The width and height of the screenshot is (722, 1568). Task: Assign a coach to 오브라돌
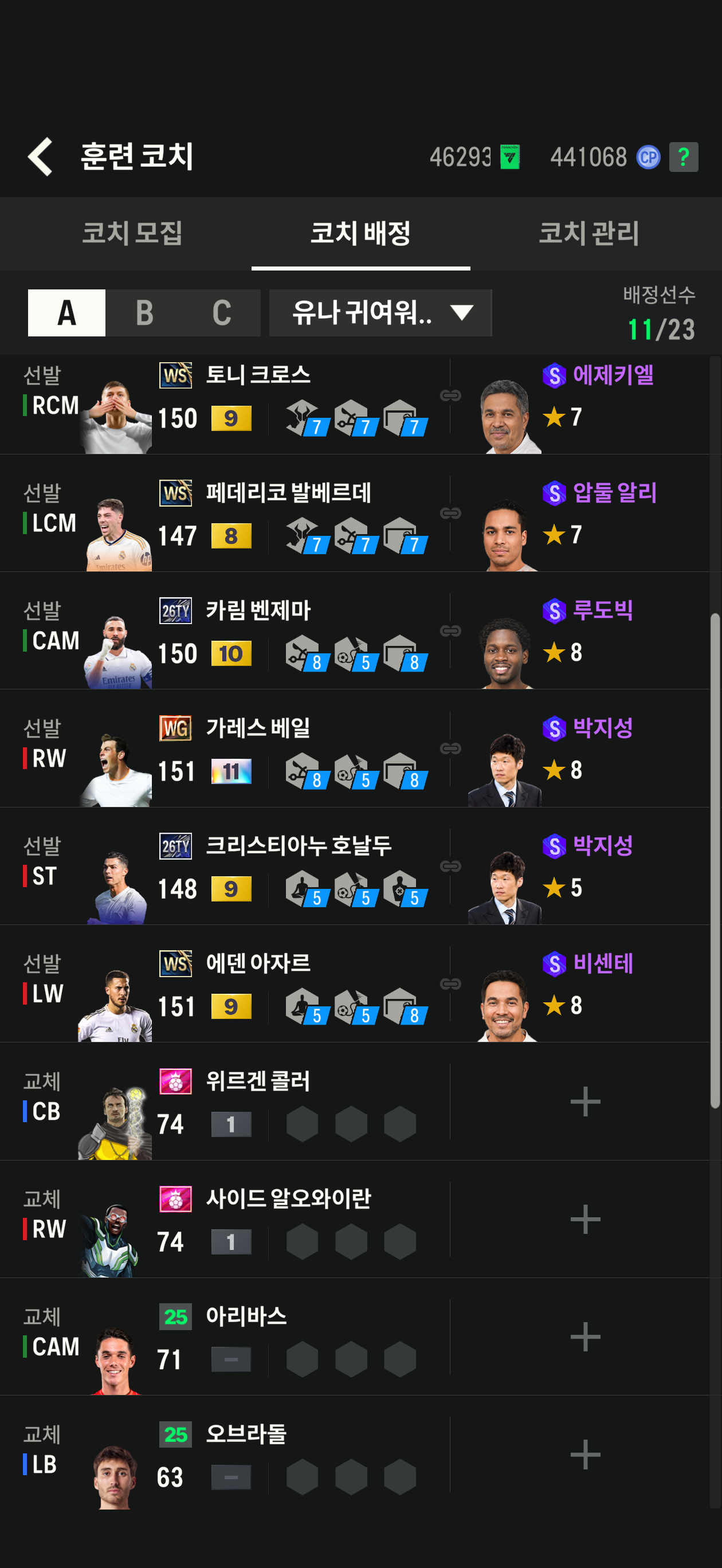585,1455
